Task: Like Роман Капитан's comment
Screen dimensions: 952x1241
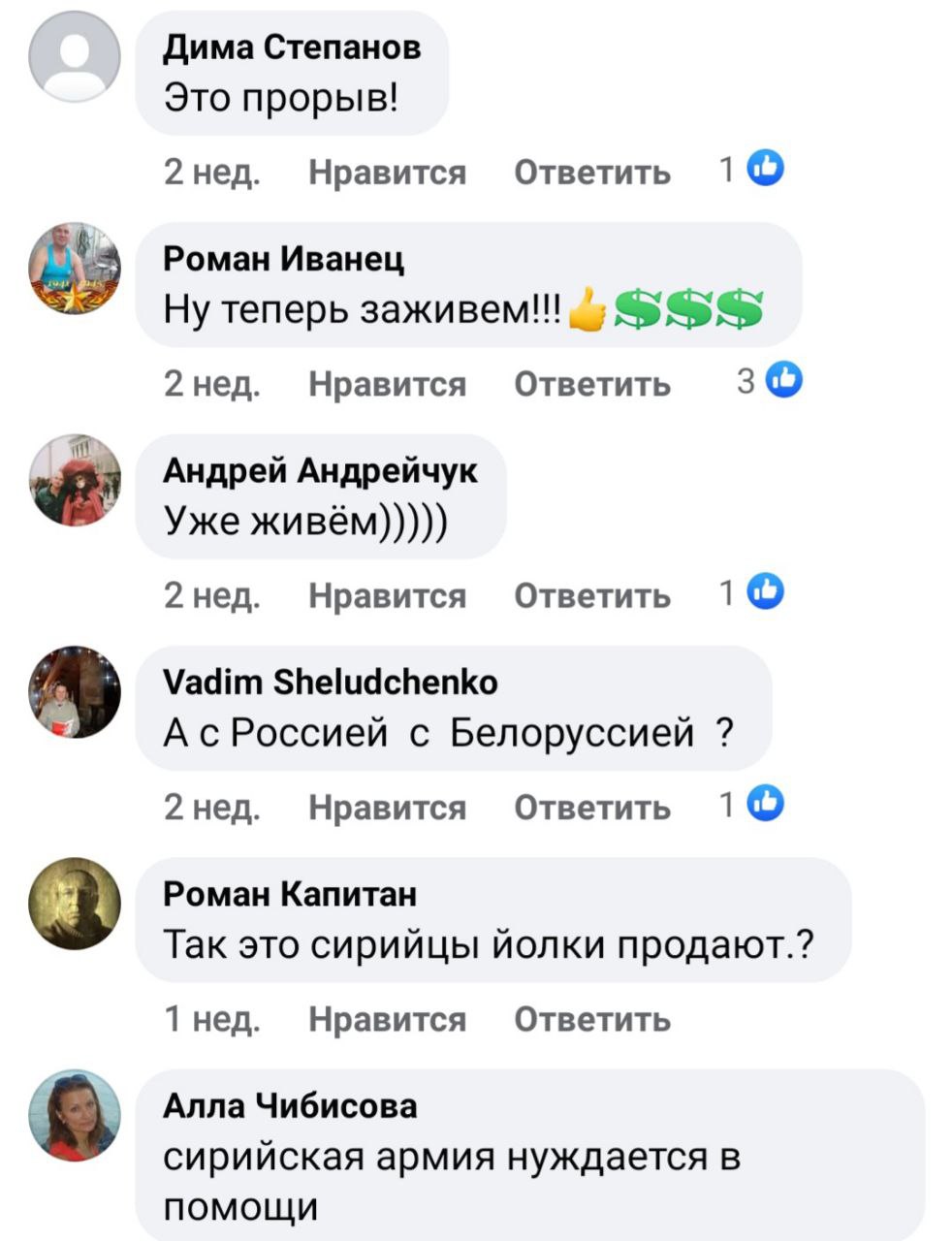Action: [x=387, y=1019]
